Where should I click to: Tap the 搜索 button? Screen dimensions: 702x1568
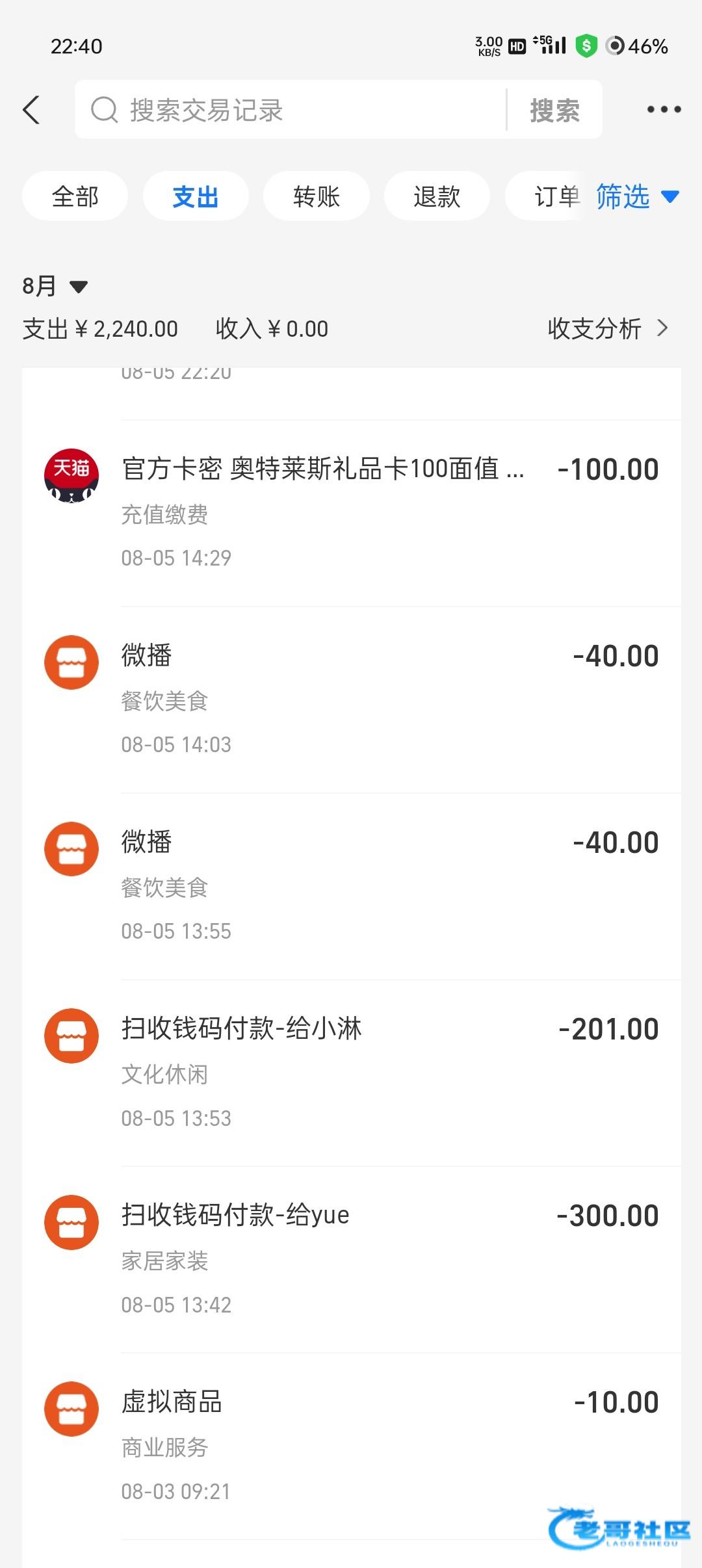coord(554,110)
